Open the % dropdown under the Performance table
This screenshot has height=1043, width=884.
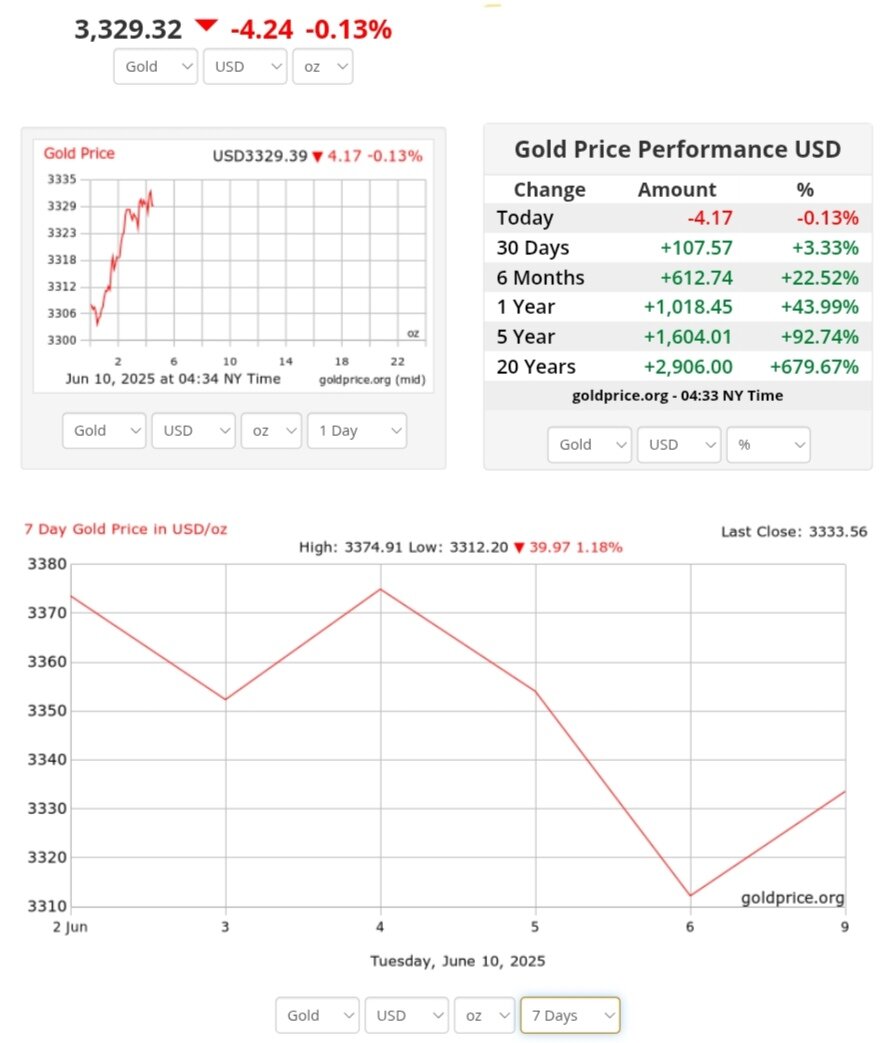tap(768, 445)
